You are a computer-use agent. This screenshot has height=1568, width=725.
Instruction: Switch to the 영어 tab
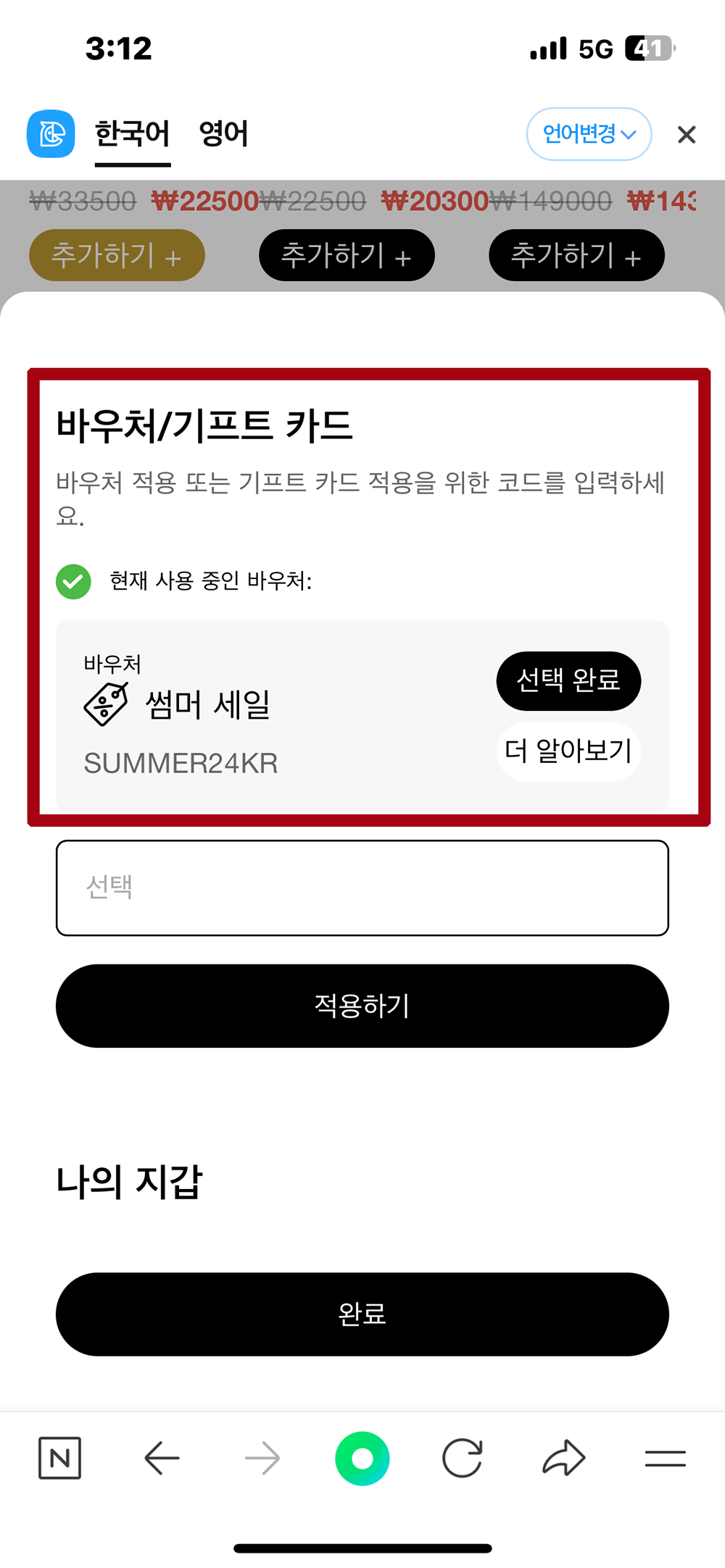pos(223,133)
